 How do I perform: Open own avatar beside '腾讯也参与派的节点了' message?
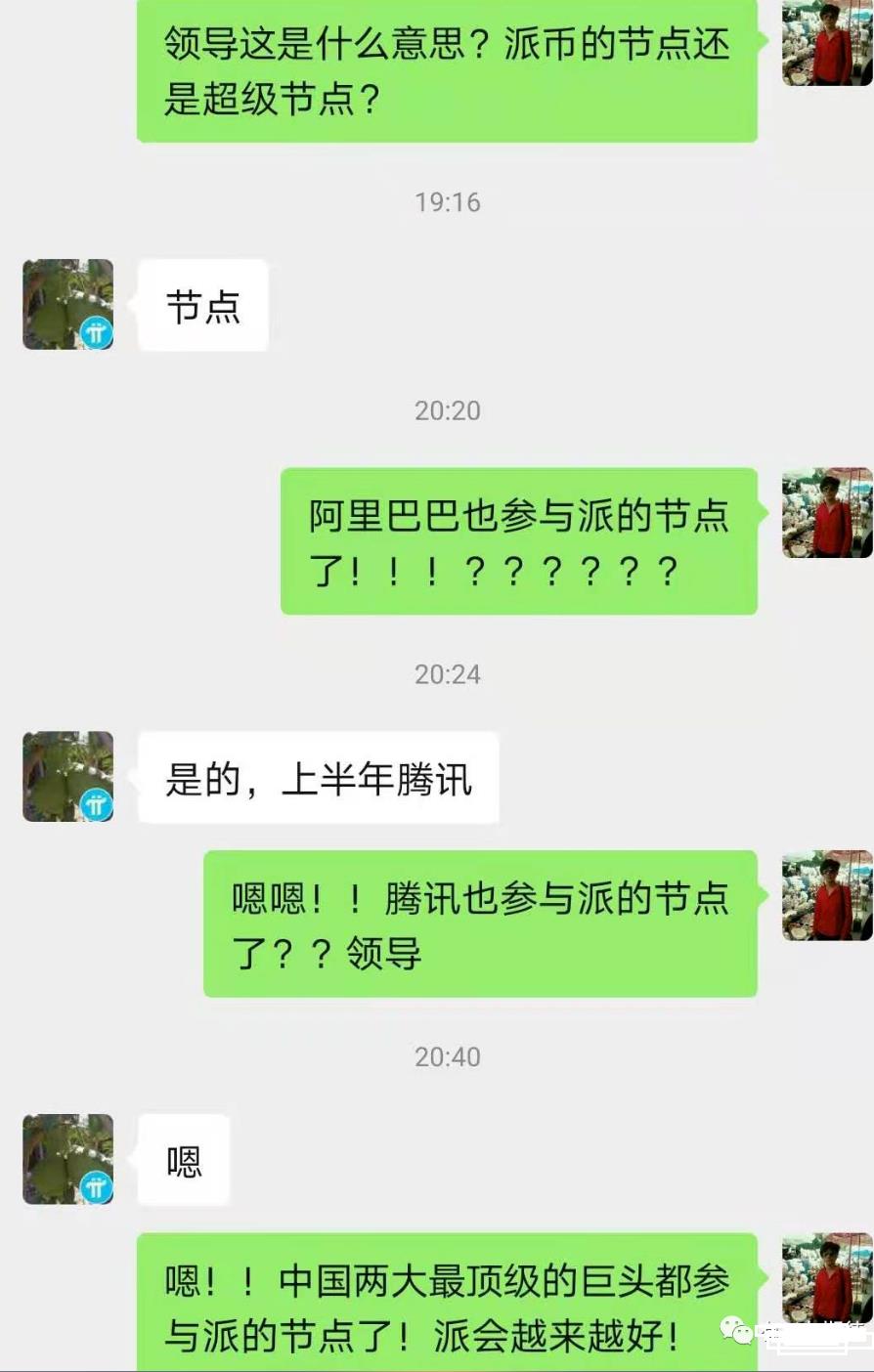(x=826, y=895)
